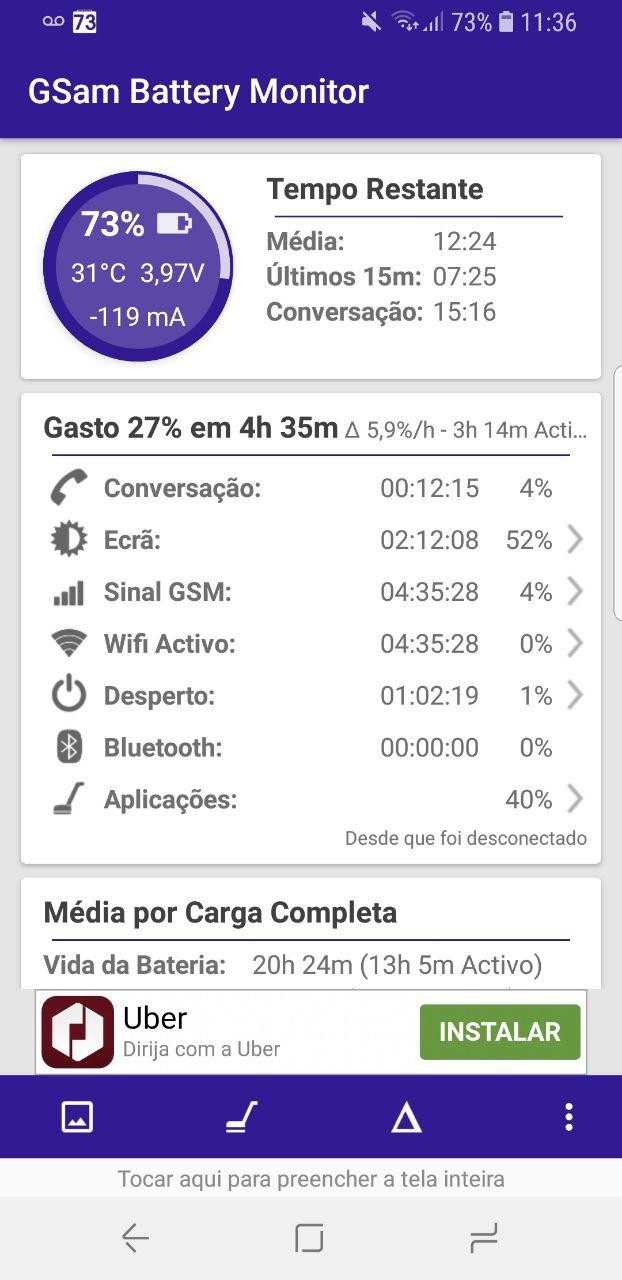
Task: Open the Ecrã usage details row
Action: point(310,540)
